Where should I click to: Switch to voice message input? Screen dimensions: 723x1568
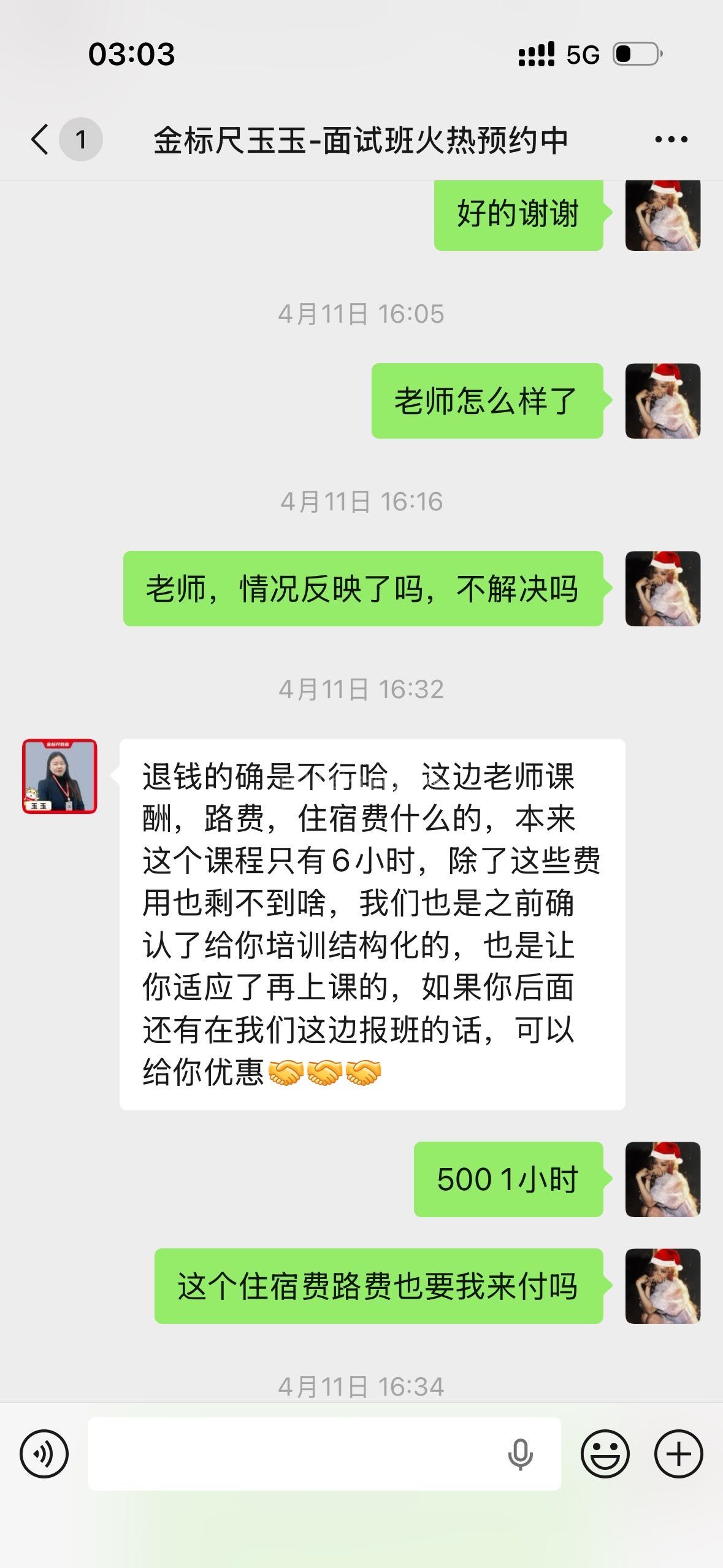click(44, 1453)
